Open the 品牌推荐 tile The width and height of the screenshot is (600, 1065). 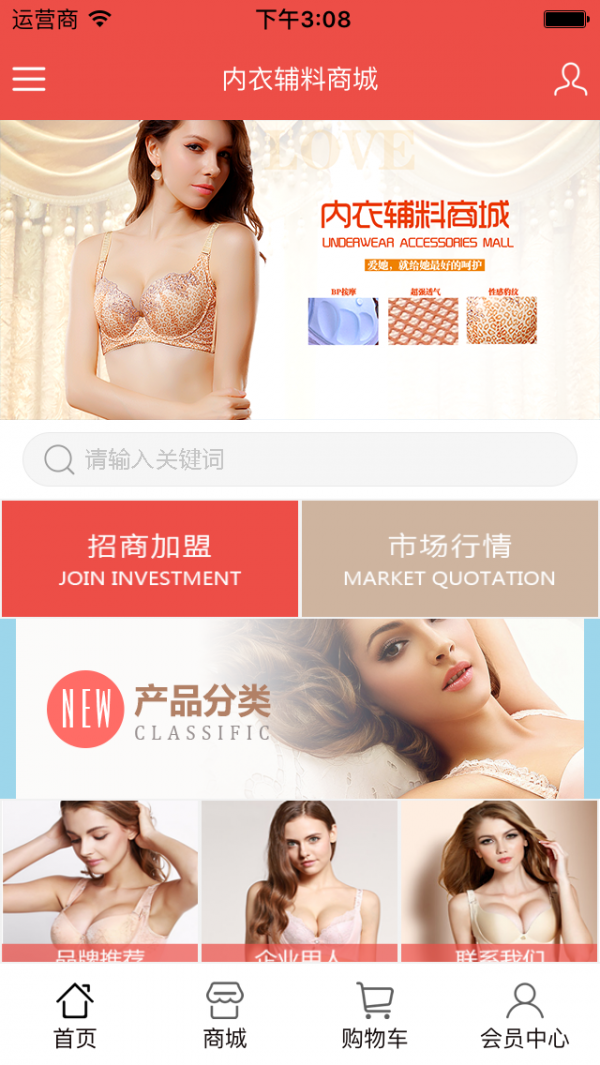click(x=100, y=880)
